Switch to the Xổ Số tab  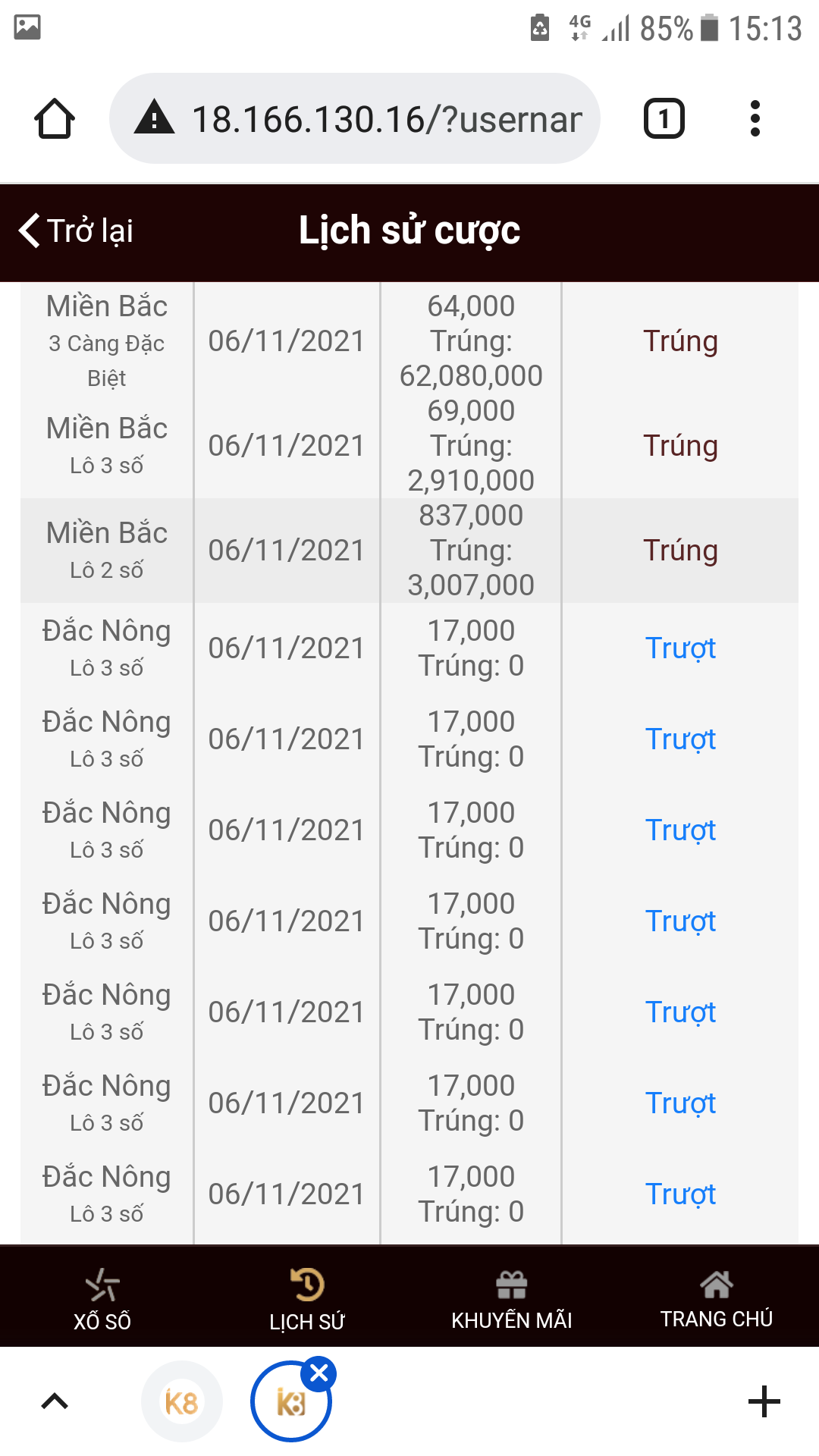click(102, 1298)
